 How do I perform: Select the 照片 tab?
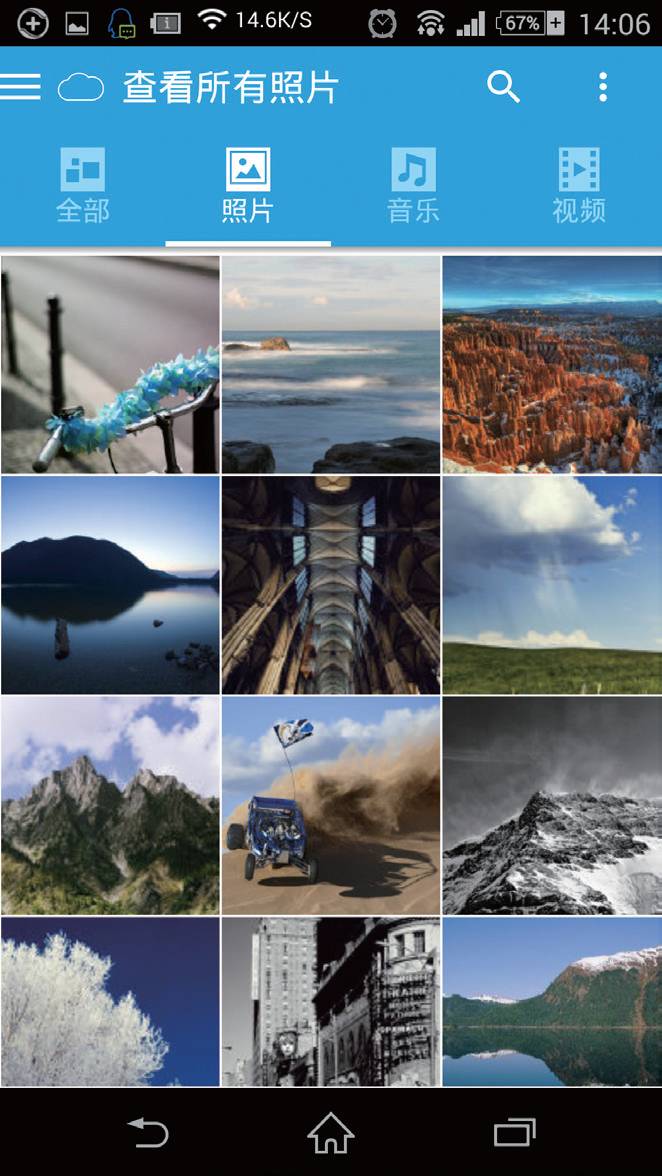(x=248, y=186)
